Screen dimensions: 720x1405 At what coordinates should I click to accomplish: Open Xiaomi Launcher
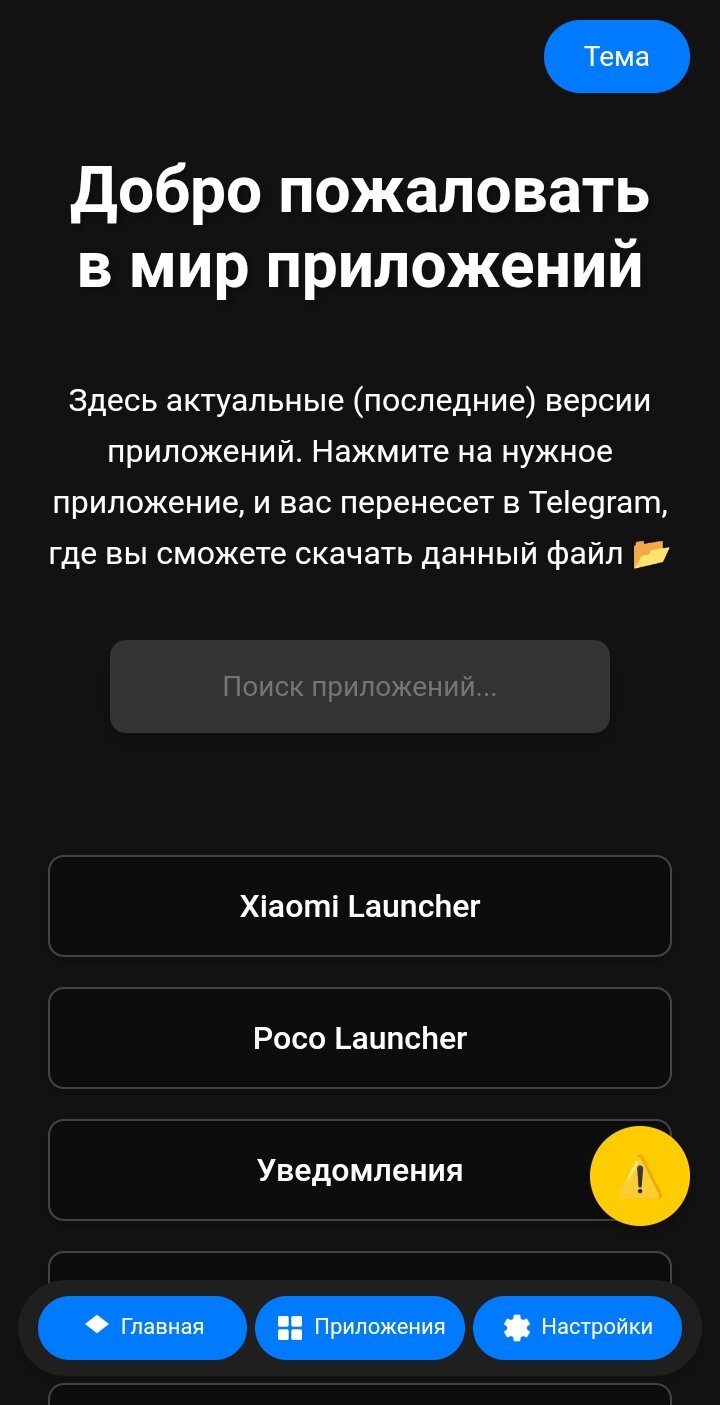[x=360, y=906]
